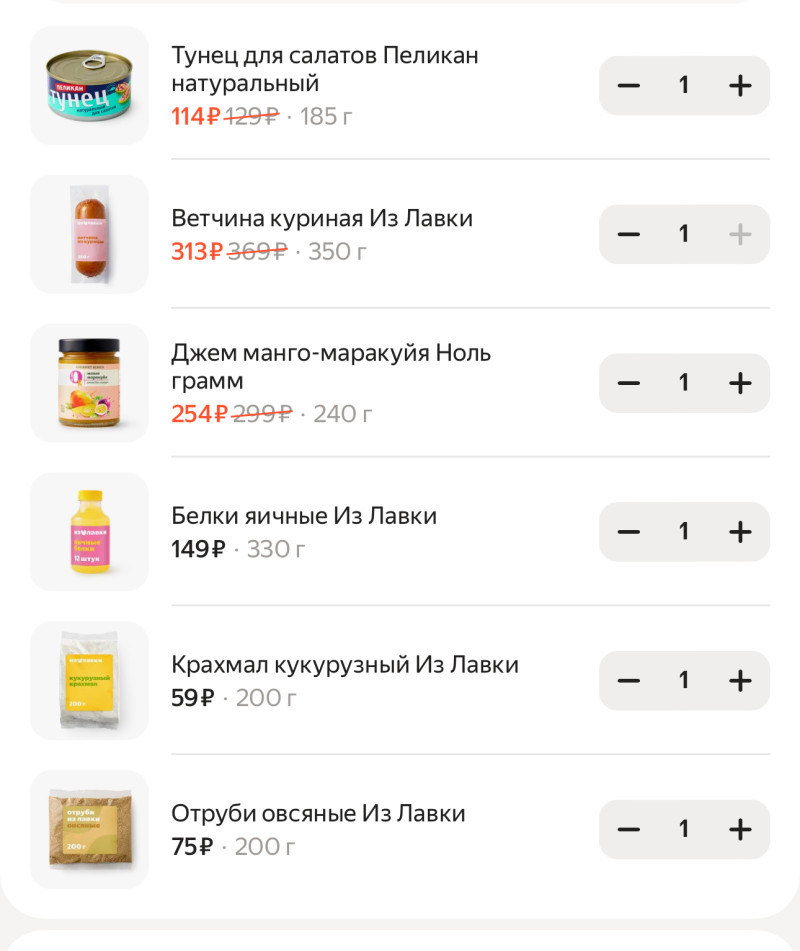The height and width of the screenshot is (951, 800).
Task: Decrease quantity of Ветчина куриная Из Лавки
Action: [x=628, y=234]
